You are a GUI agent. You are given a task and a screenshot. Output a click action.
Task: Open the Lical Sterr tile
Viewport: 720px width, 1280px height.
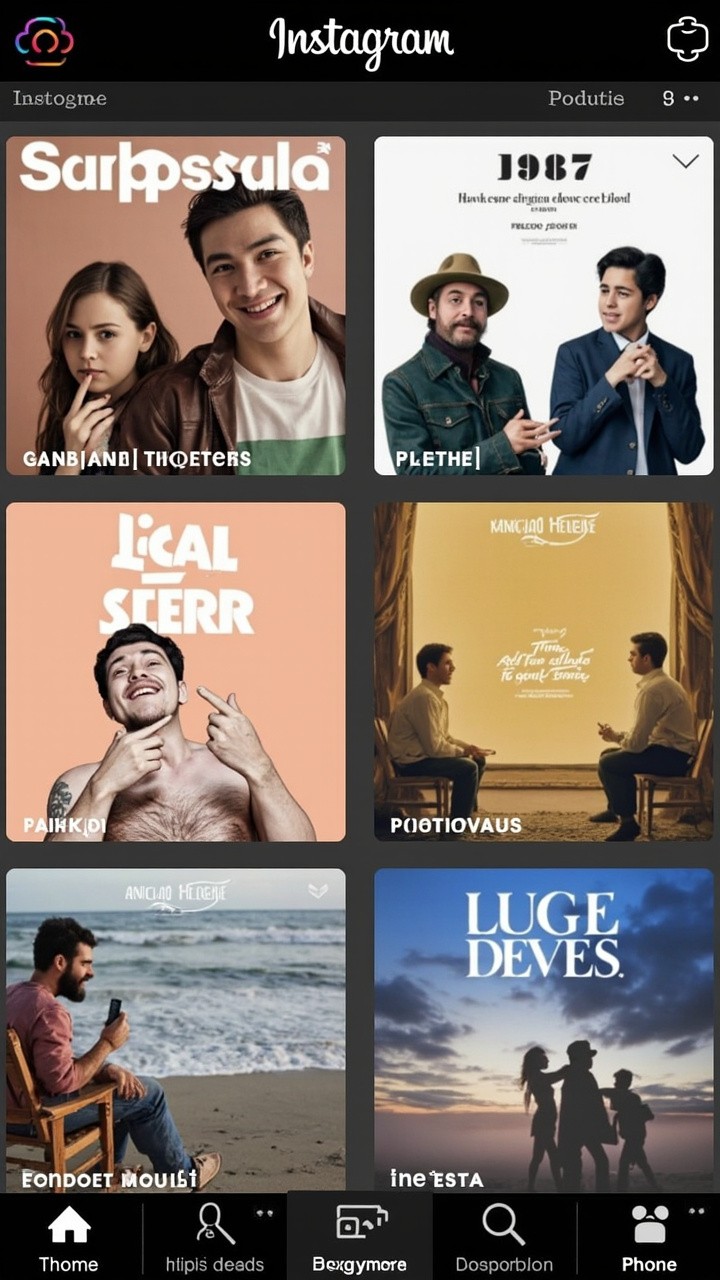coord(176,671)
